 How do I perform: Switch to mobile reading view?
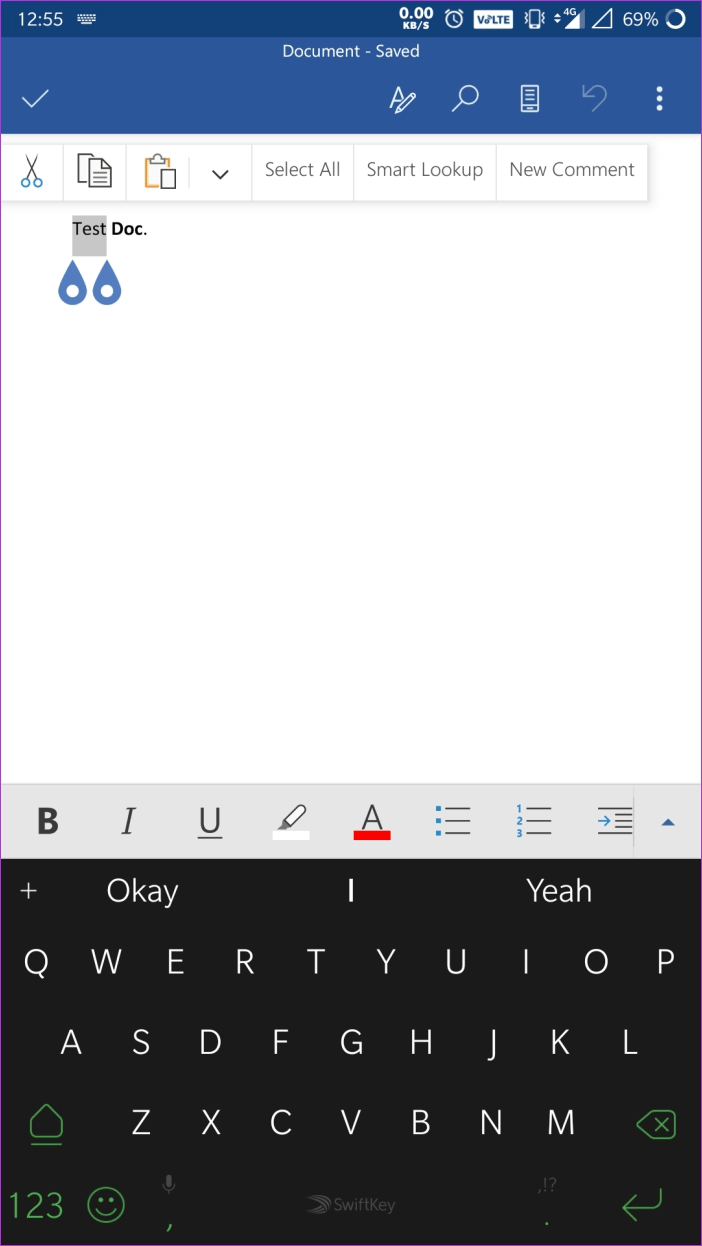tap(530, 98)
